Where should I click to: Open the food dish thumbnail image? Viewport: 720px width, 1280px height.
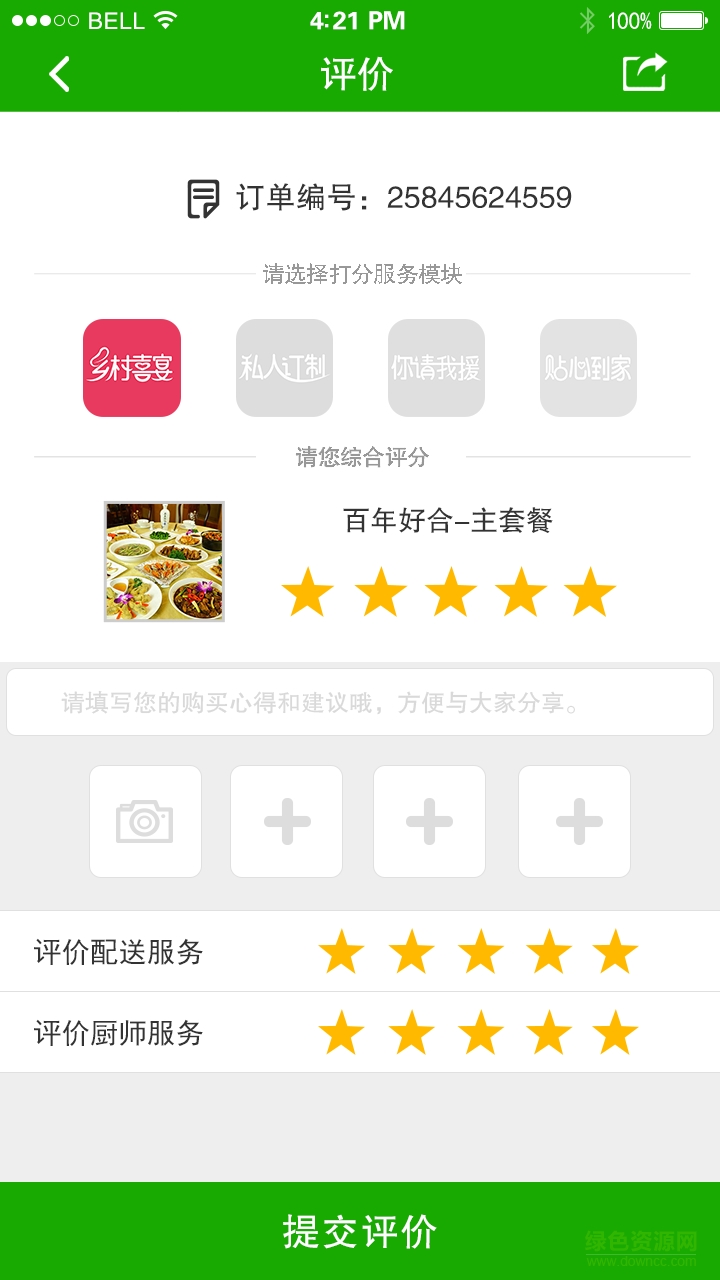pos(164,560)
